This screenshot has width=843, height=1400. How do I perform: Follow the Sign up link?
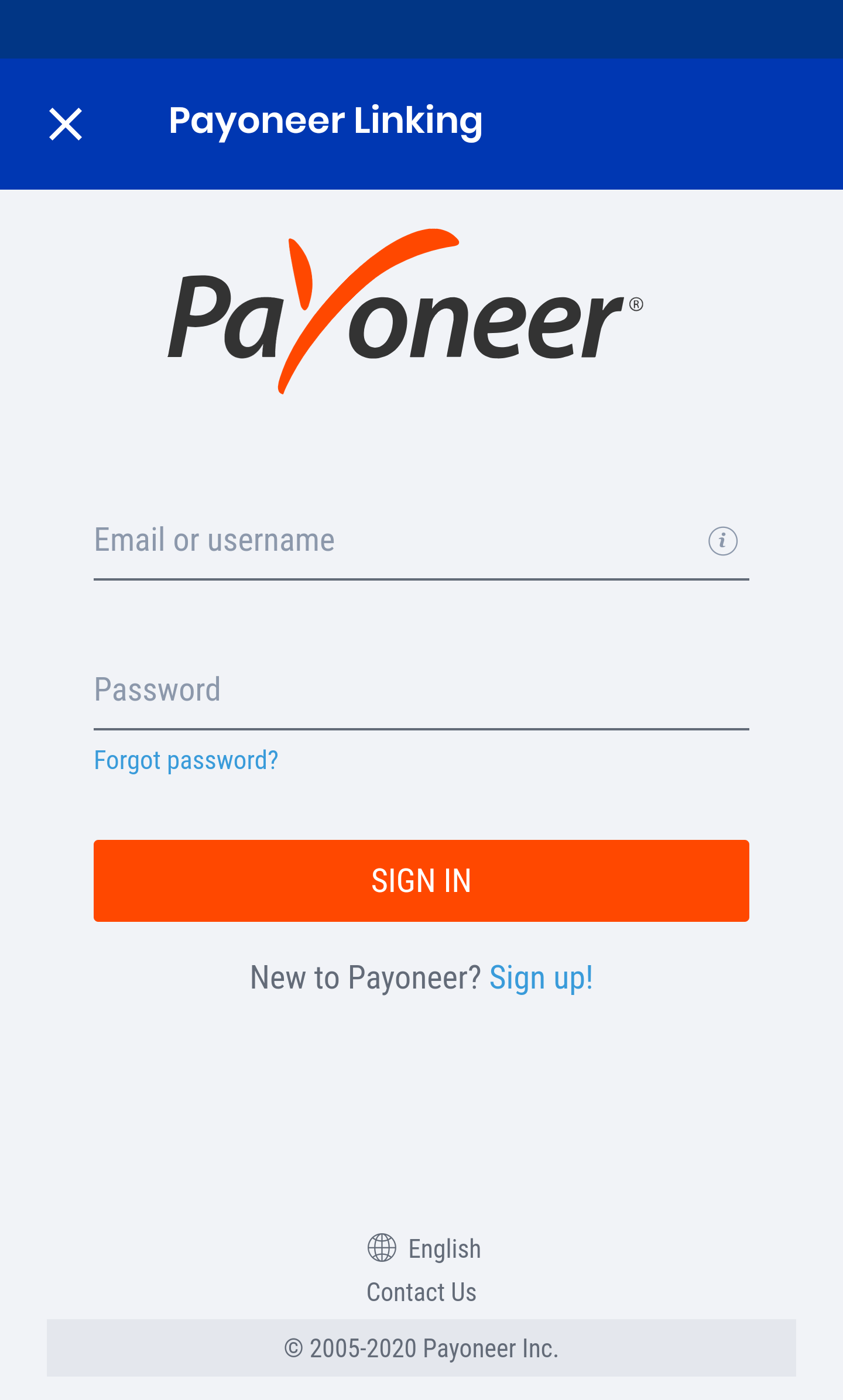541,978
